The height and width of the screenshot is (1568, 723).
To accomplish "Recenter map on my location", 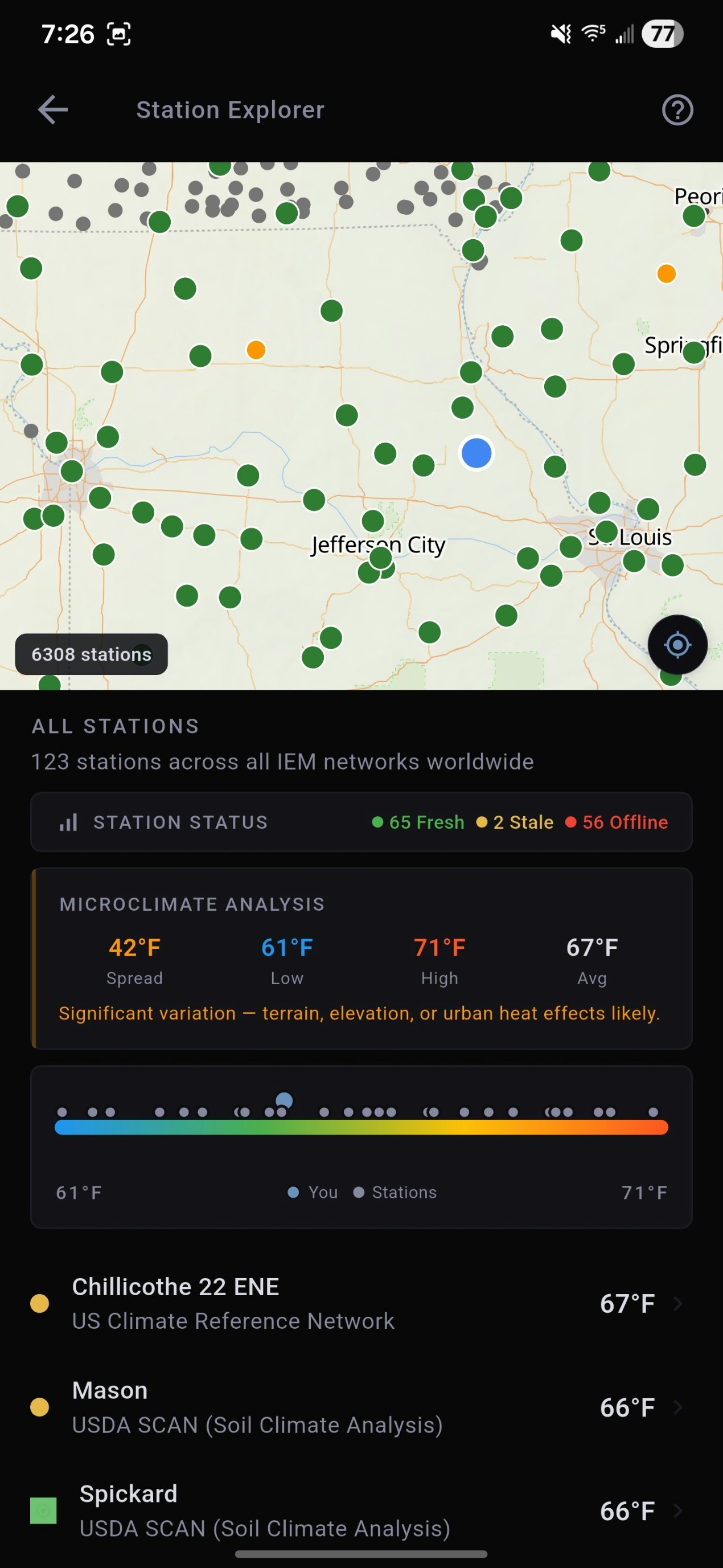I will [x=677, y=644].
